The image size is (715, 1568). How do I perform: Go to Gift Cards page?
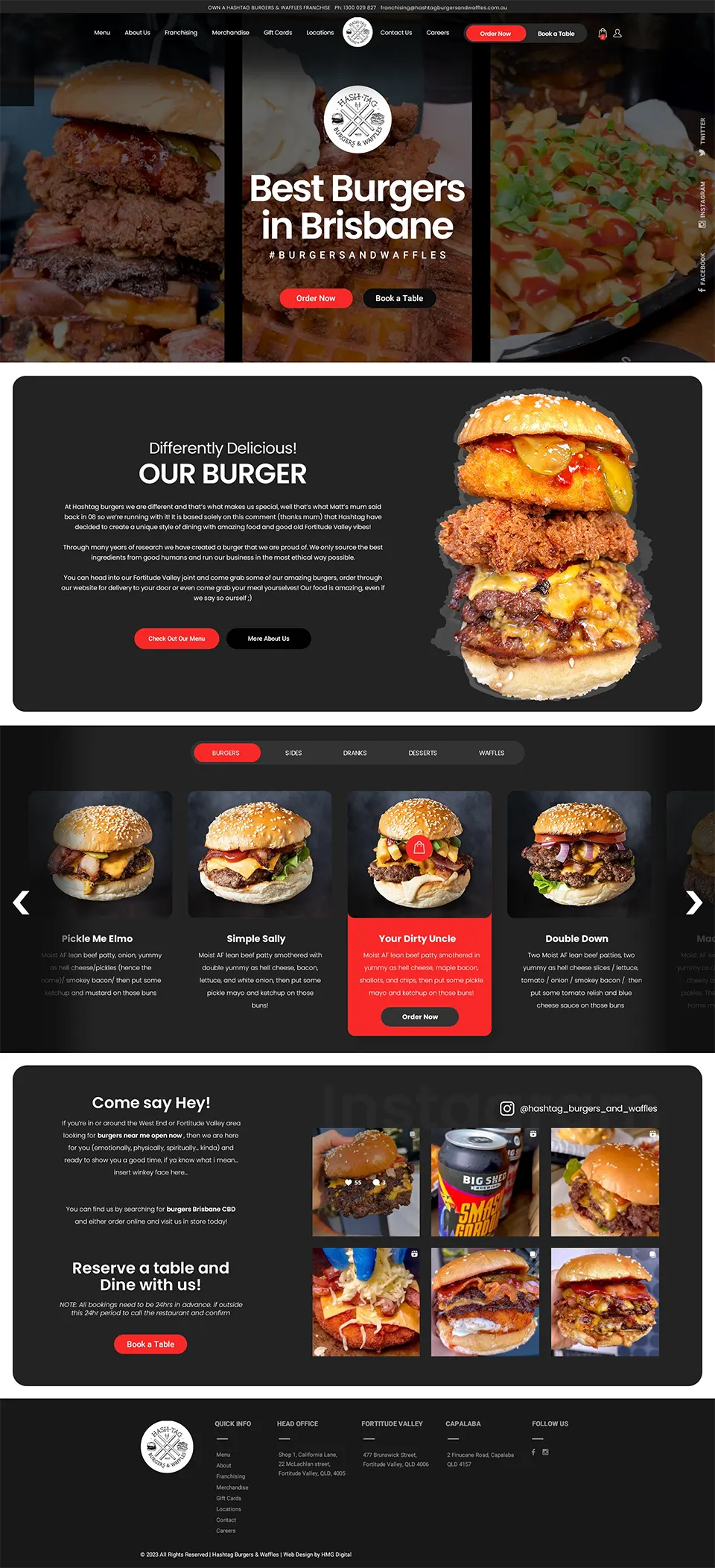[278, 33]
